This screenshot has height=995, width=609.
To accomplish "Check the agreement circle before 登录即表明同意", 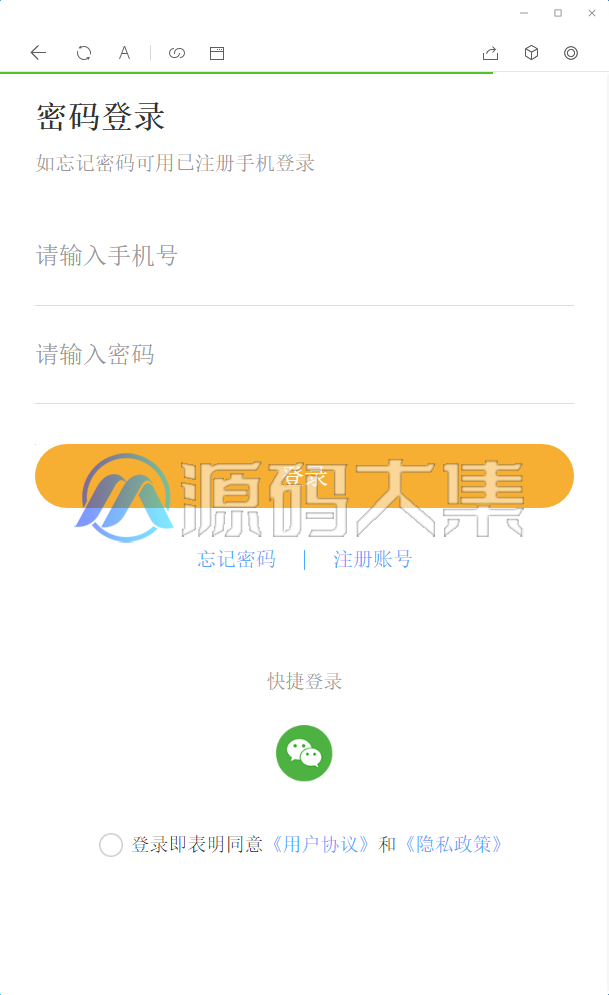I will pyautogui.click(x=111, y=845).
